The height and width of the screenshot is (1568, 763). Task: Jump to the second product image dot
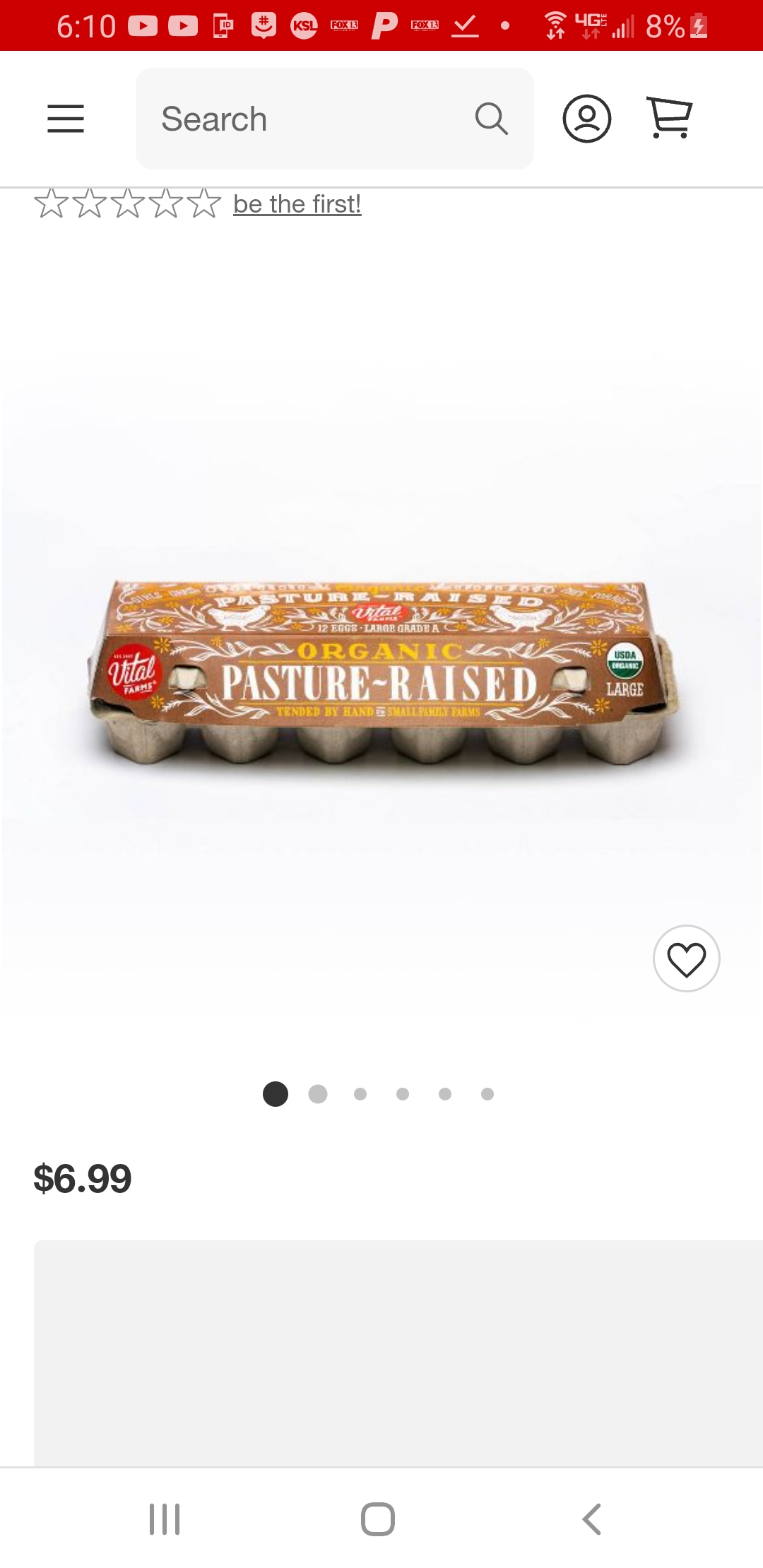(x=318, y=1094)
